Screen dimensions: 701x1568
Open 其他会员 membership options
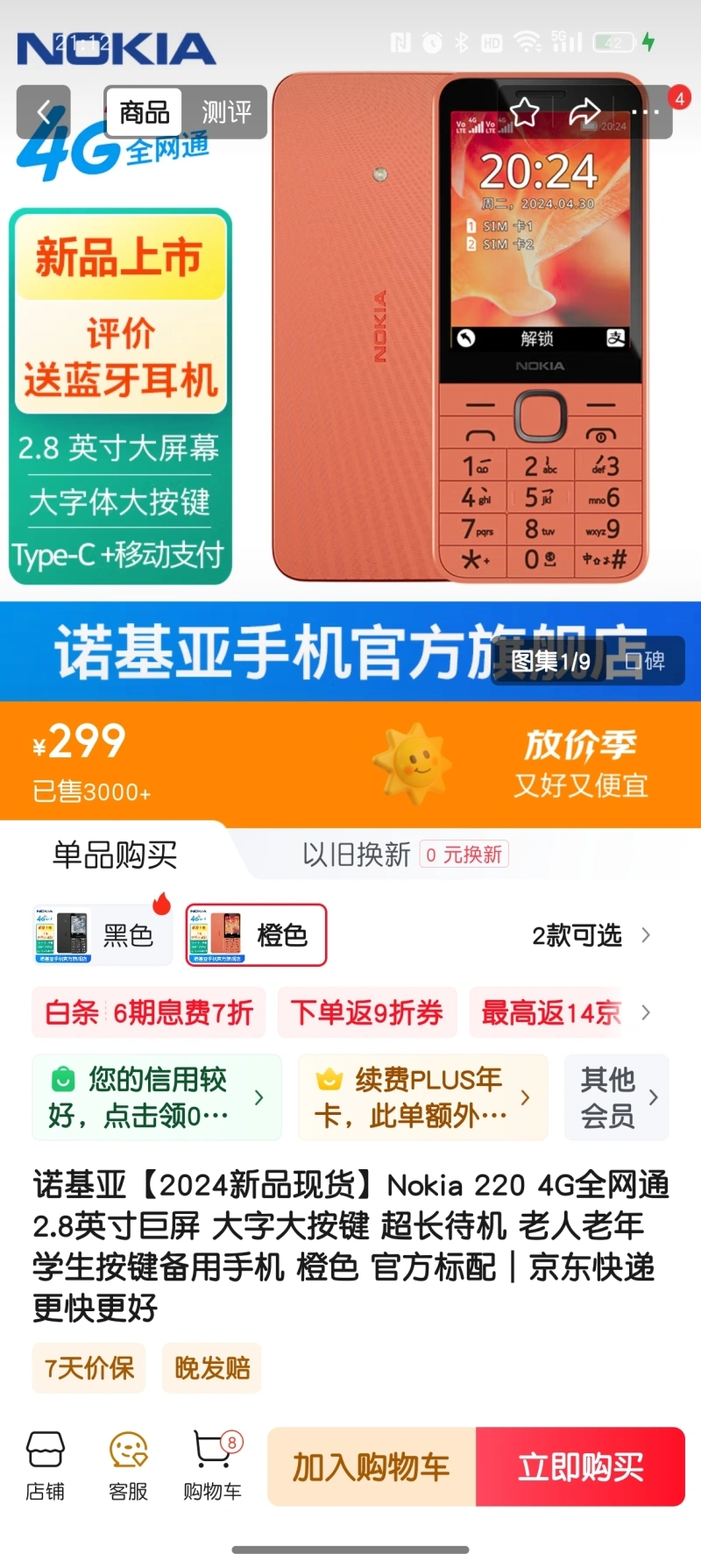pyautogui.click(x=617, y=1096)
